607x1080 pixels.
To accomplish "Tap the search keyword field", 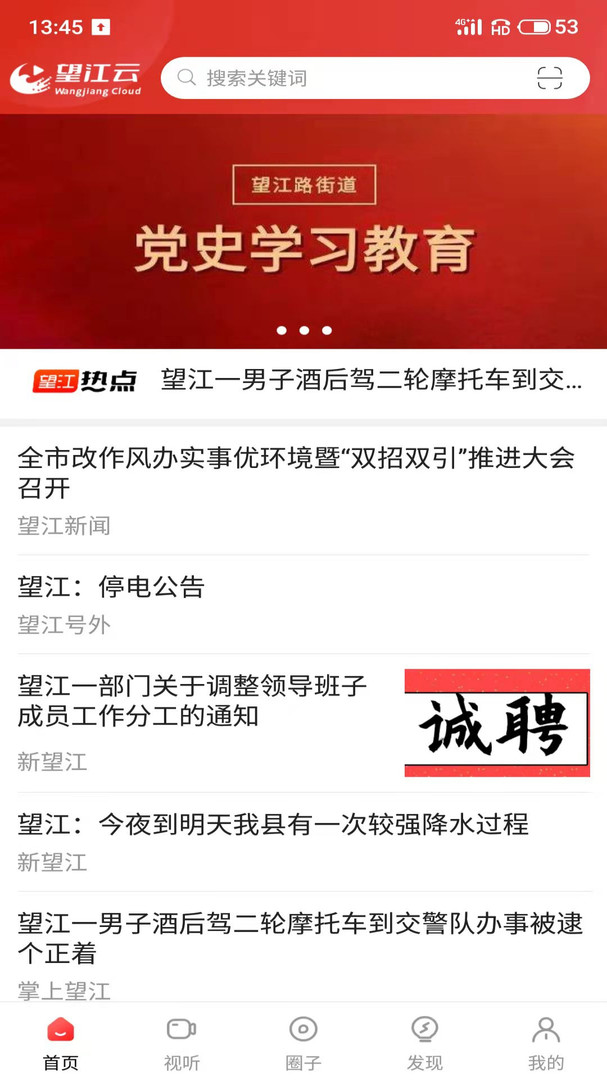I will (351, 78).
